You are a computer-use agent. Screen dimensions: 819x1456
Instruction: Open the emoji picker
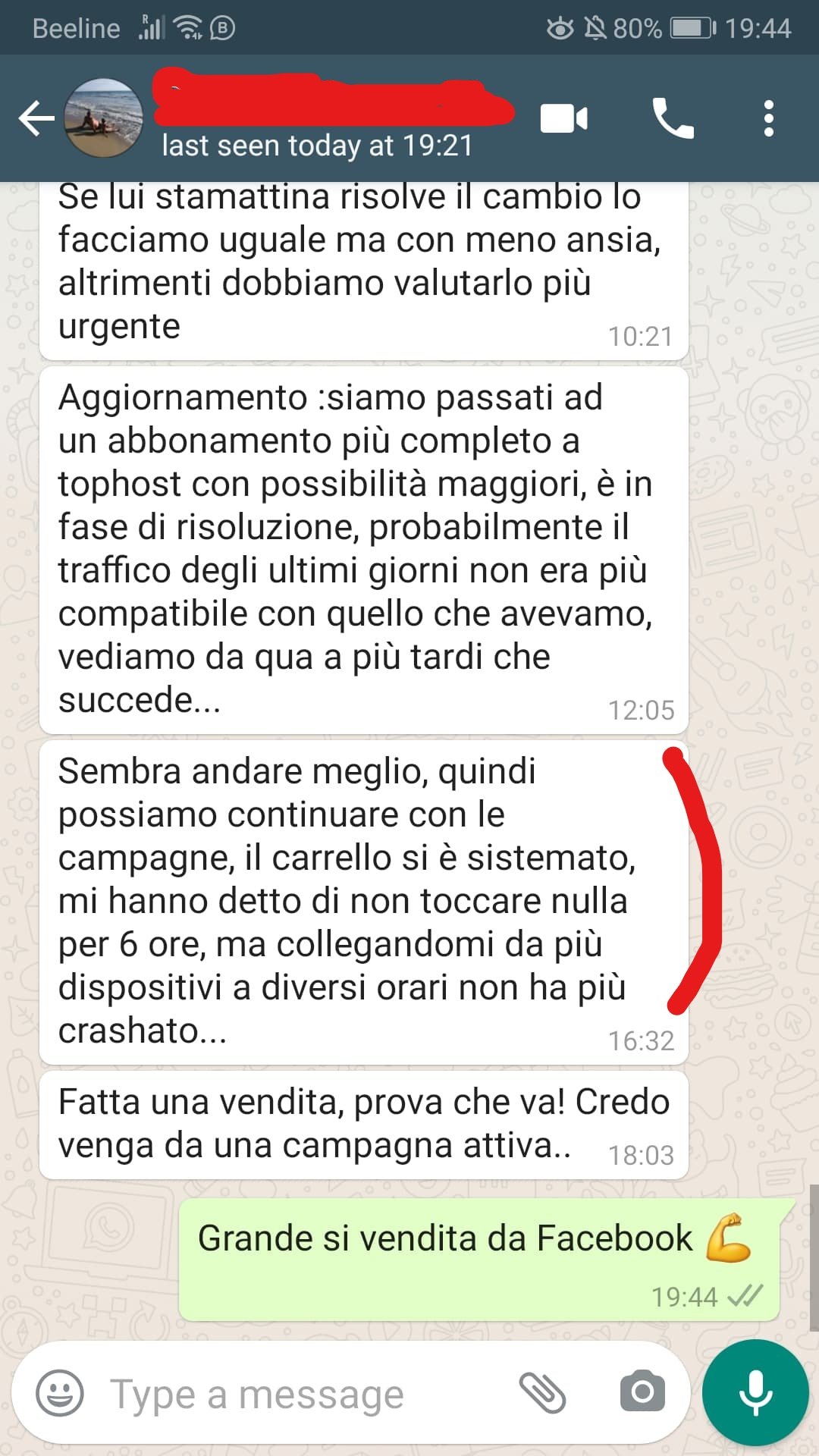tap(60, 1393)
